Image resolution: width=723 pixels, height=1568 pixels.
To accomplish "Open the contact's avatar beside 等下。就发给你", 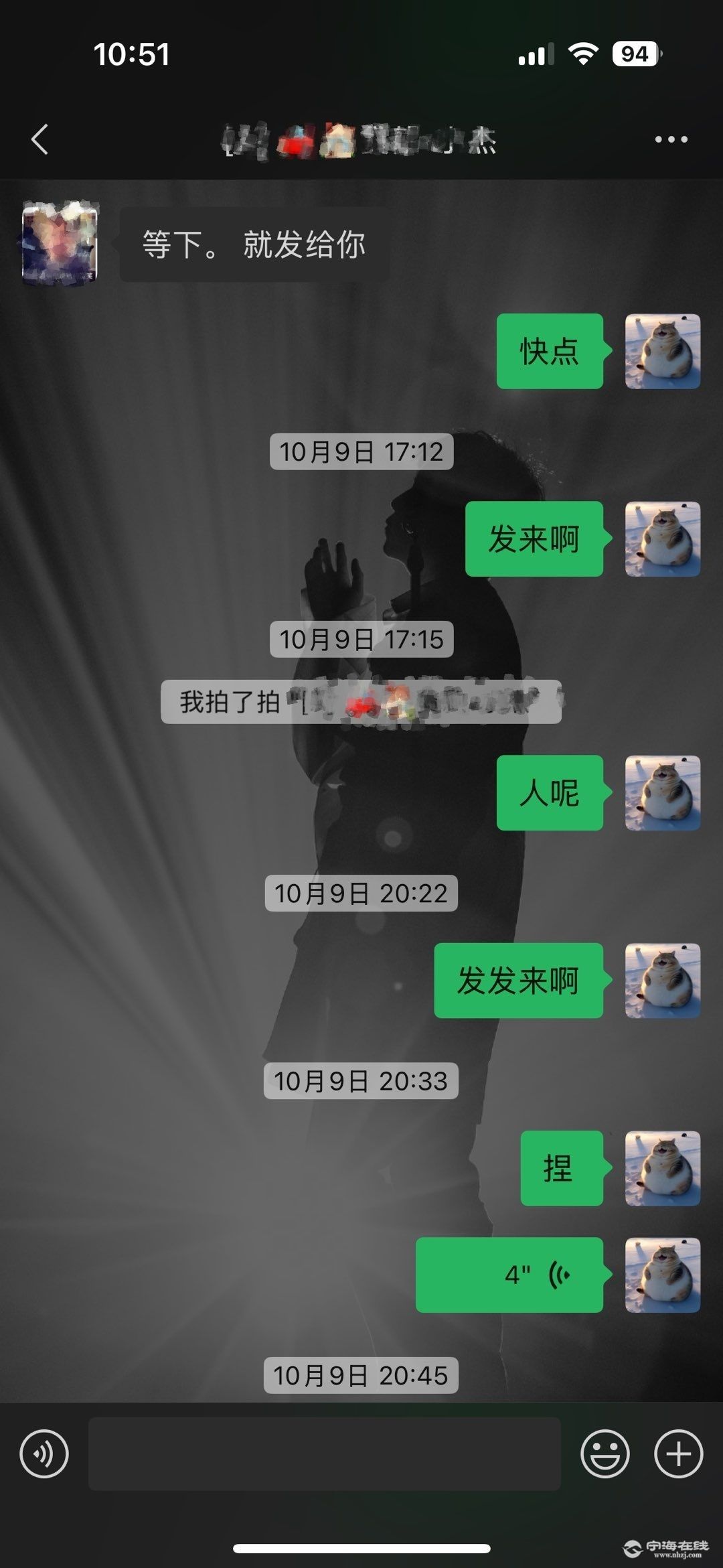I will 60,243.
